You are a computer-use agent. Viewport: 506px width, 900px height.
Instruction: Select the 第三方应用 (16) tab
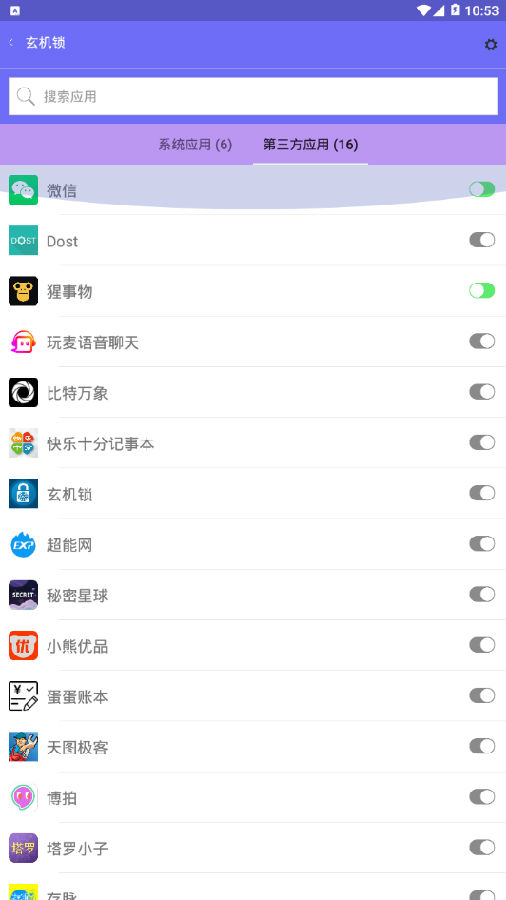click(310, 145)
